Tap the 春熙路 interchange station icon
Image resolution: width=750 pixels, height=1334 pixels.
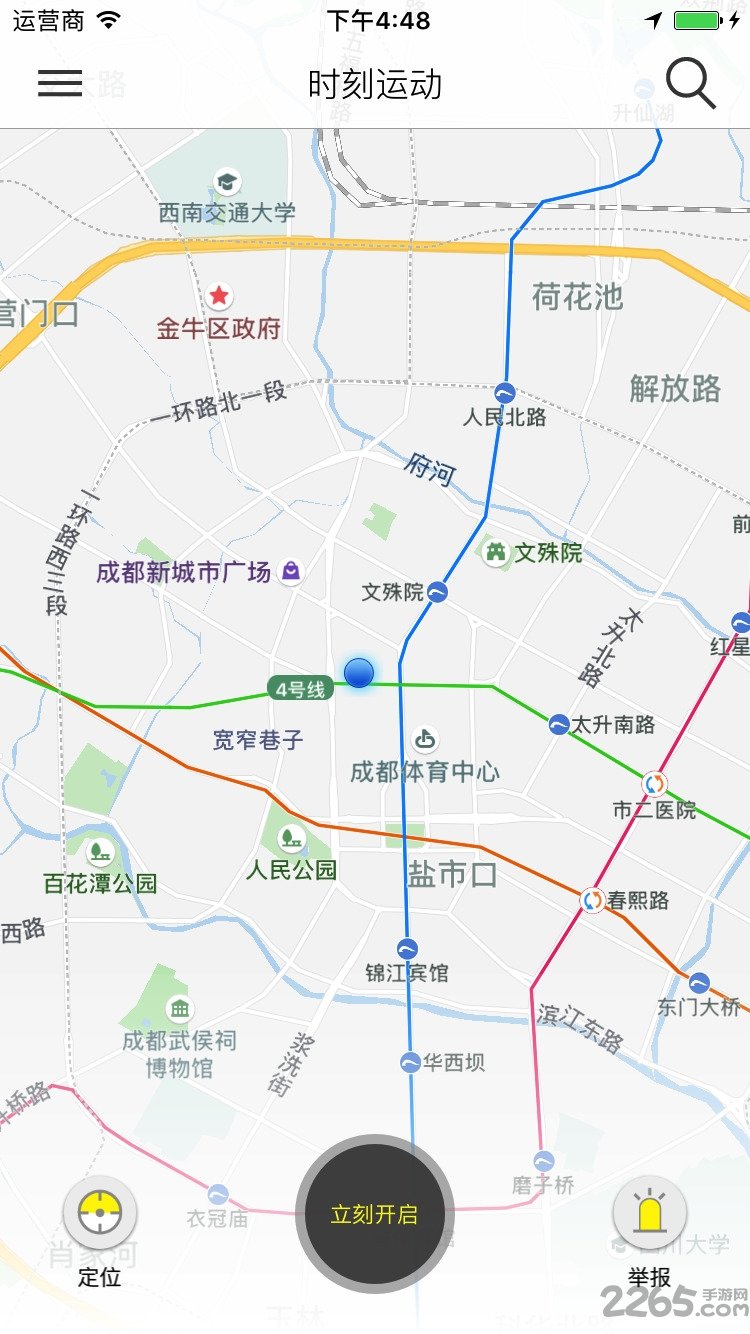point(590,900)
